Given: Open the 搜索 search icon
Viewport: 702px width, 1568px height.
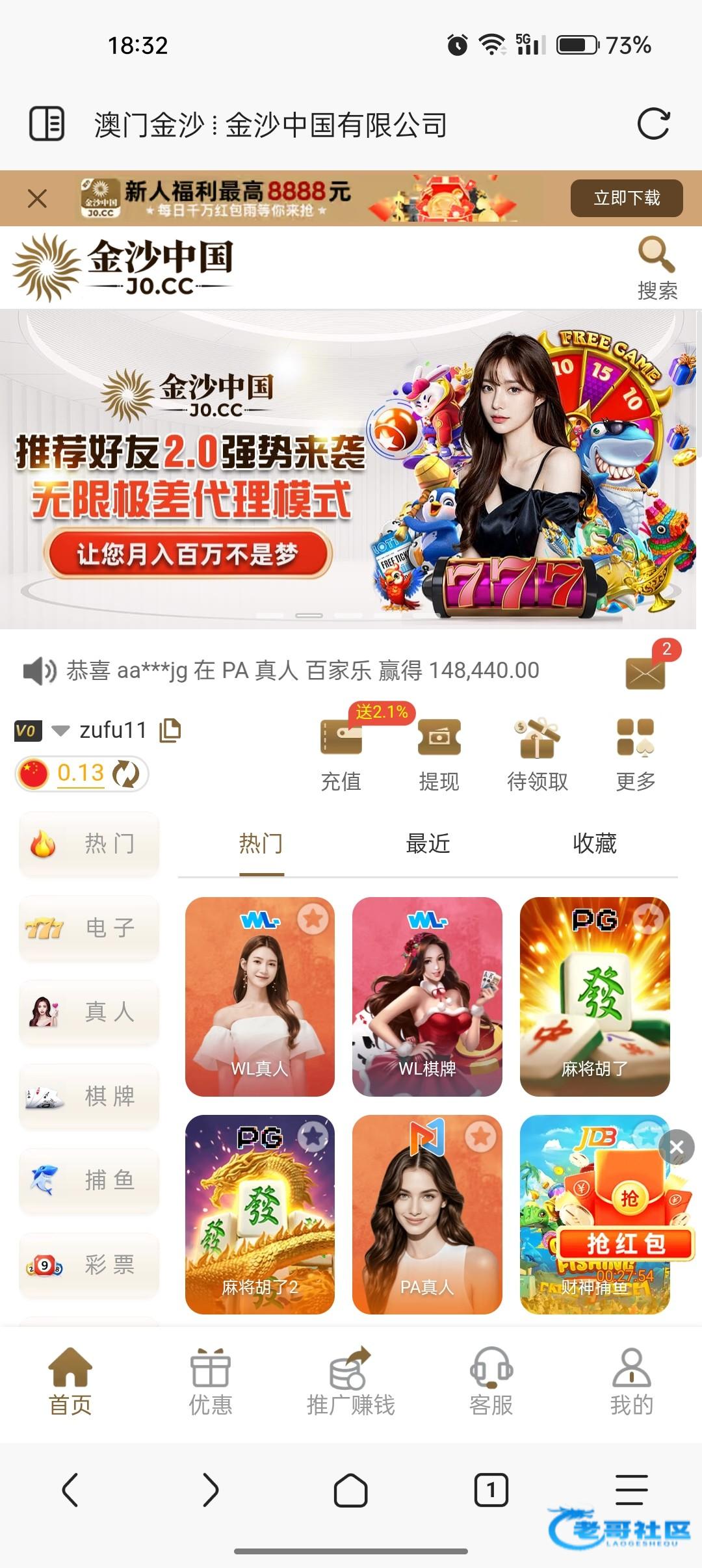Looking at the screenshot, I should point(656,268).
